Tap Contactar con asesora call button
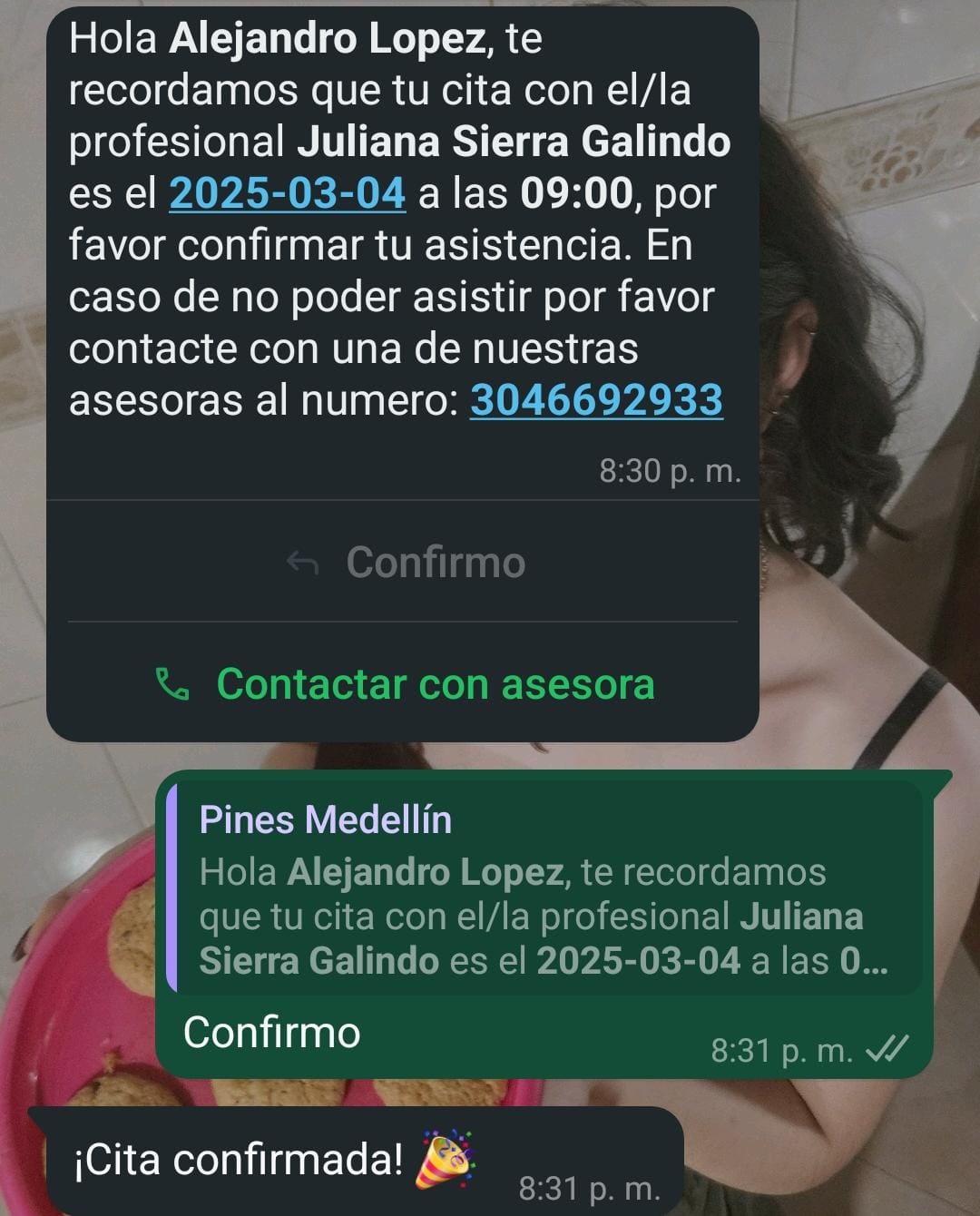Image resolution: width=980 pixels, height=1216 pixels. pos(405,684)
